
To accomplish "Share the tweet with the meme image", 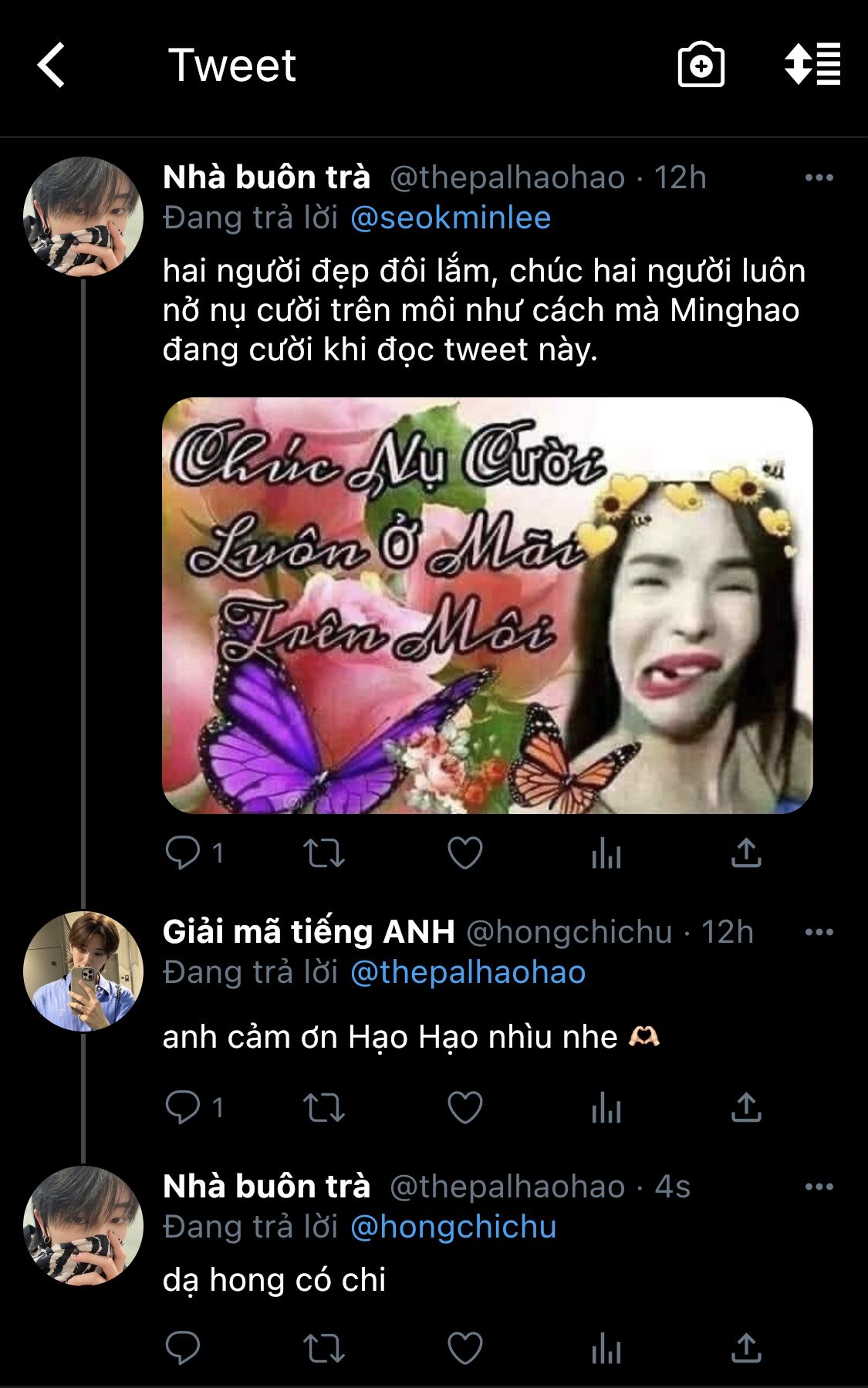I will coord(746,853).
